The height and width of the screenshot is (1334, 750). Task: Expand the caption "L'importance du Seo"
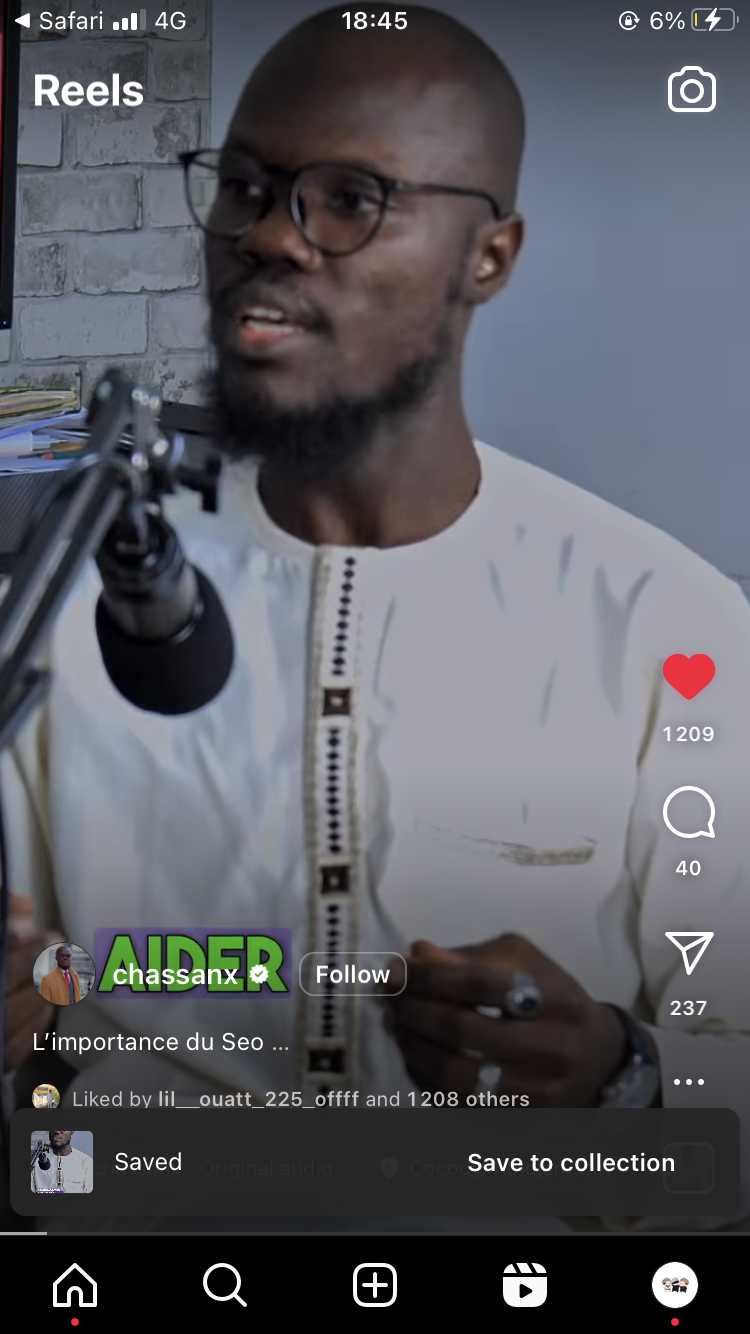pyautogui.click(x=161, y=1042)
